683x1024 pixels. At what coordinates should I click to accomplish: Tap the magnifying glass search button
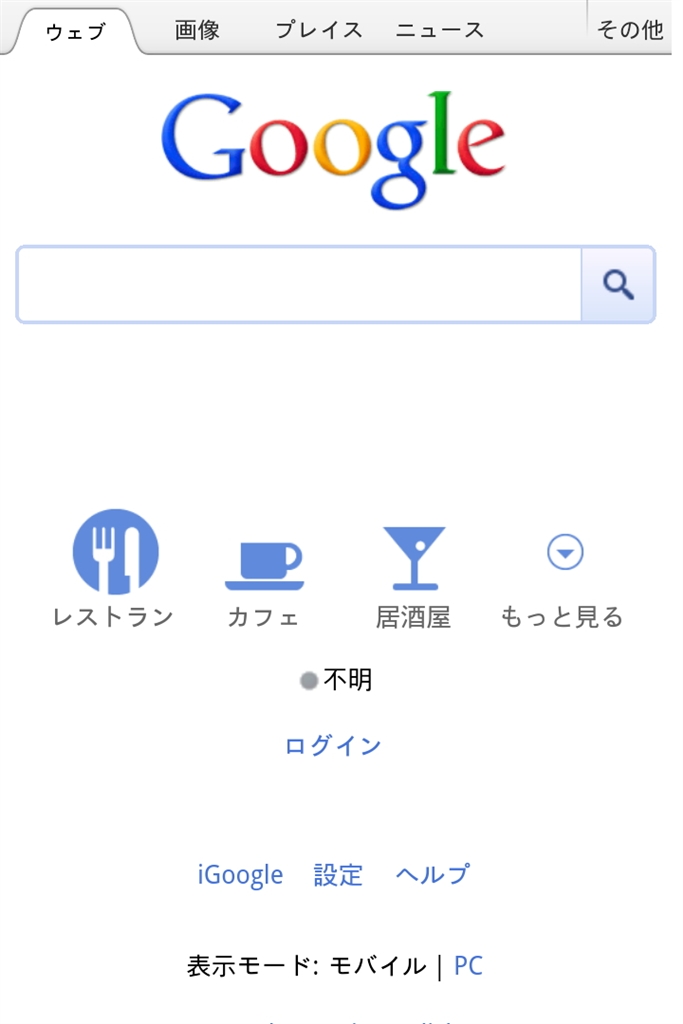tap(618, 285)
